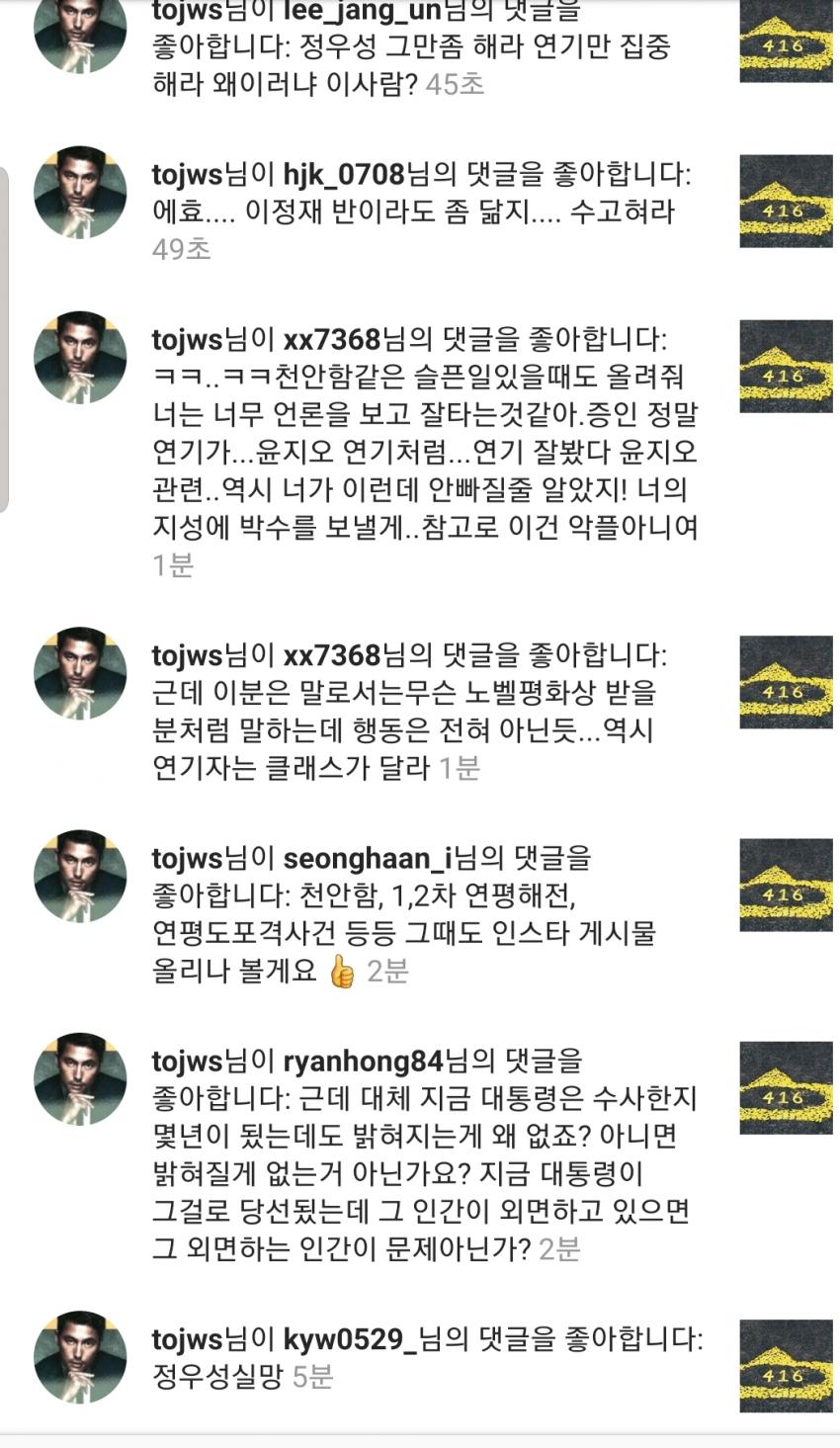
Task: Open post thumbnail beside hjk_0708 comment activity
Action: tap(786, 202)
